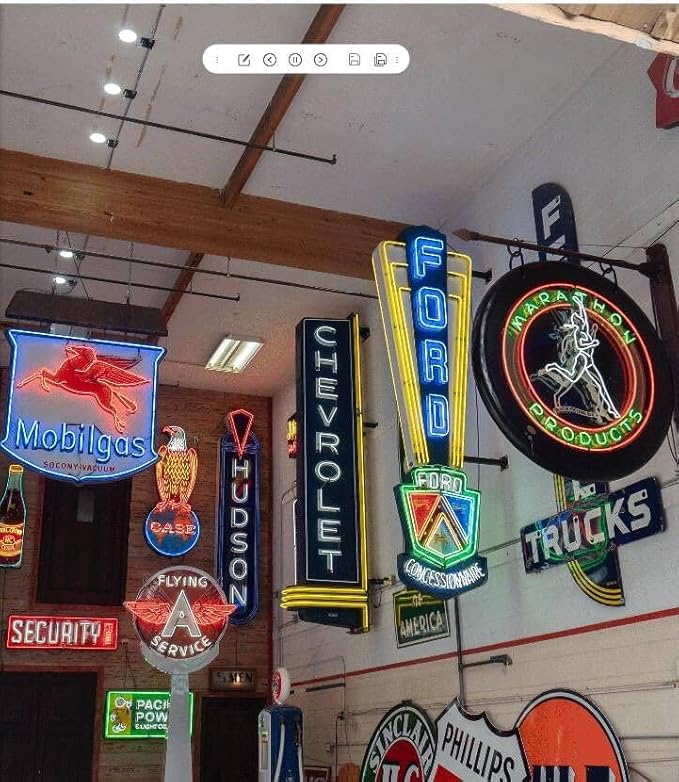
Task: Tap the save all icon
Action: [380, 60]
